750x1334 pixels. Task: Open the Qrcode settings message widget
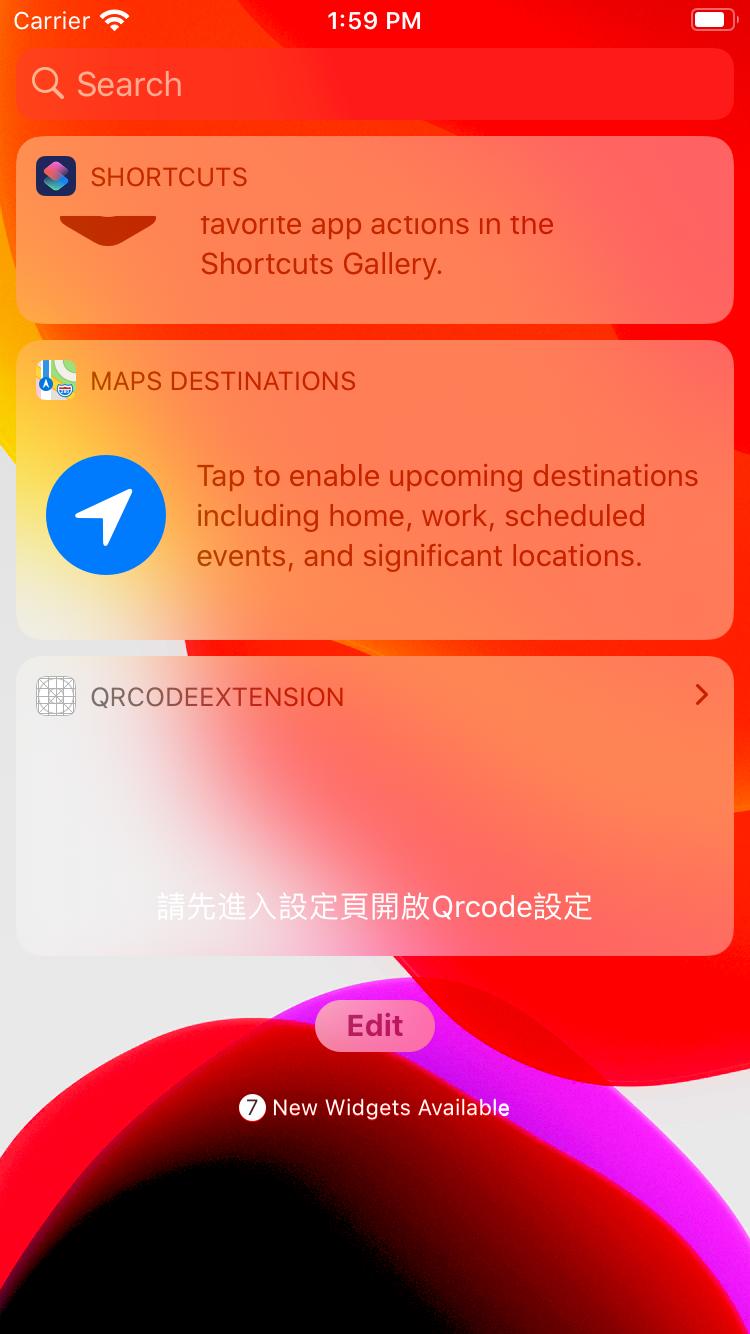375,906
